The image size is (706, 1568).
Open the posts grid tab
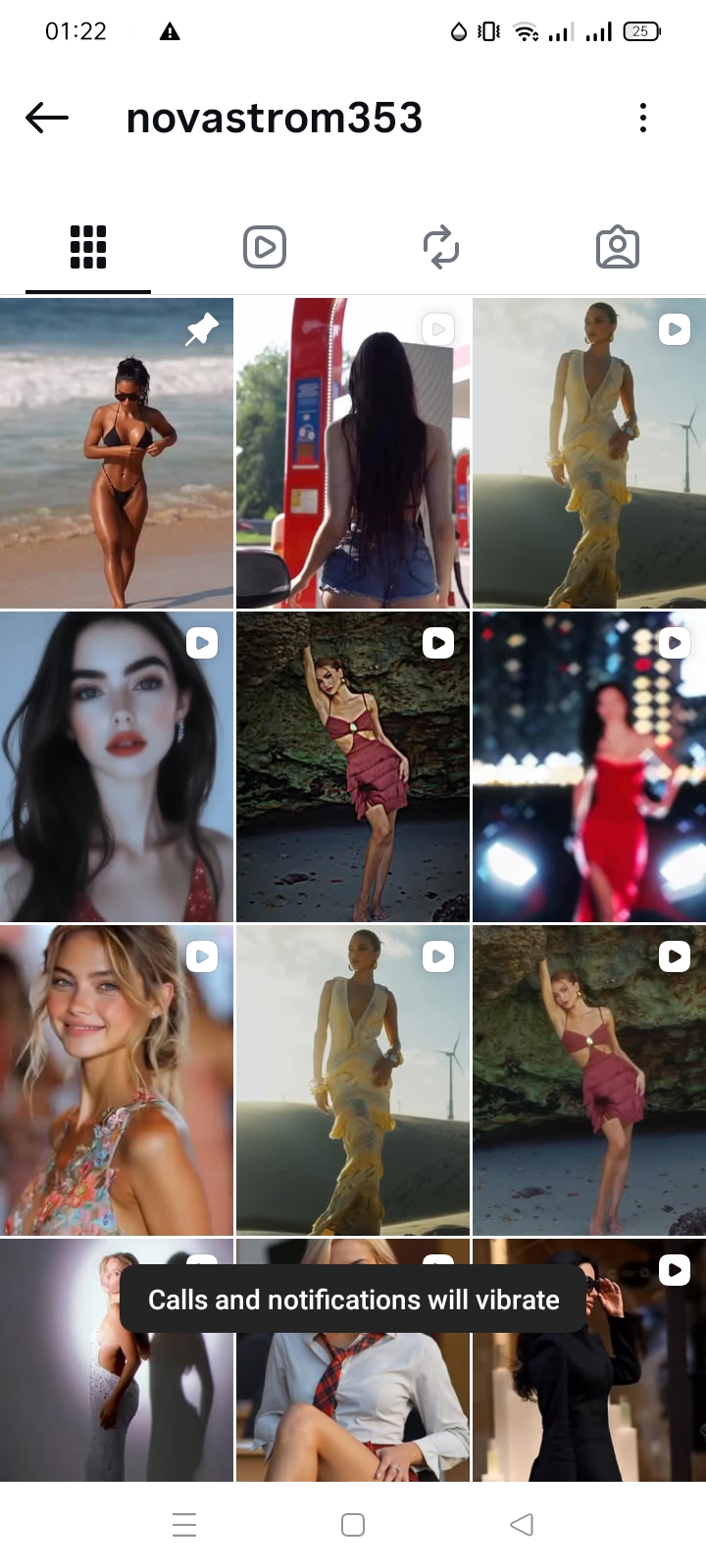87,248
